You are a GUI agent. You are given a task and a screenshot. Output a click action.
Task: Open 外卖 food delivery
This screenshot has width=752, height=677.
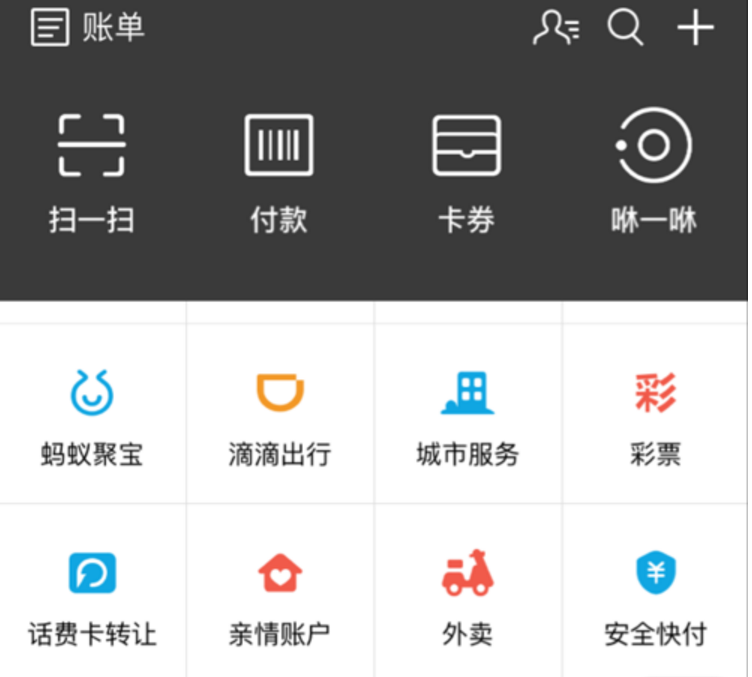point(467,595)
